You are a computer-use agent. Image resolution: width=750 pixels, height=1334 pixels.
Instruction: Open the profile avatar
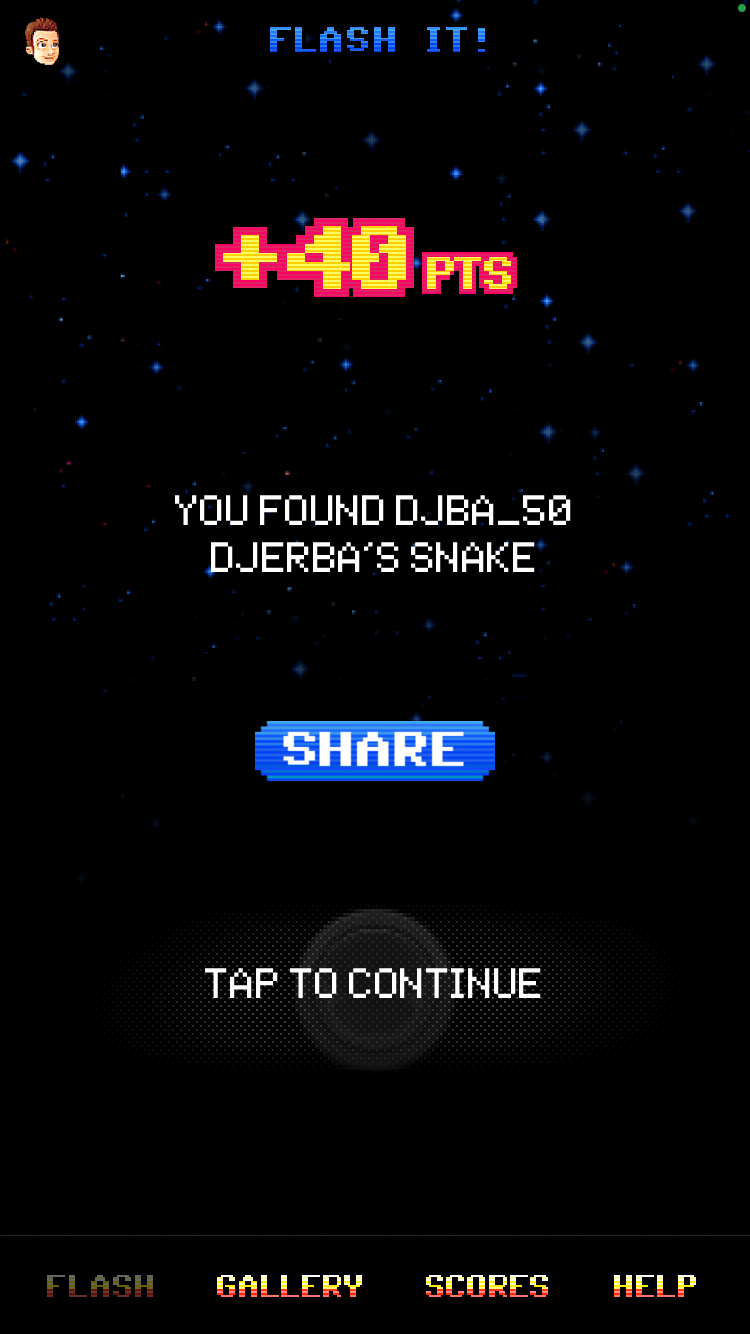point(43,41)
